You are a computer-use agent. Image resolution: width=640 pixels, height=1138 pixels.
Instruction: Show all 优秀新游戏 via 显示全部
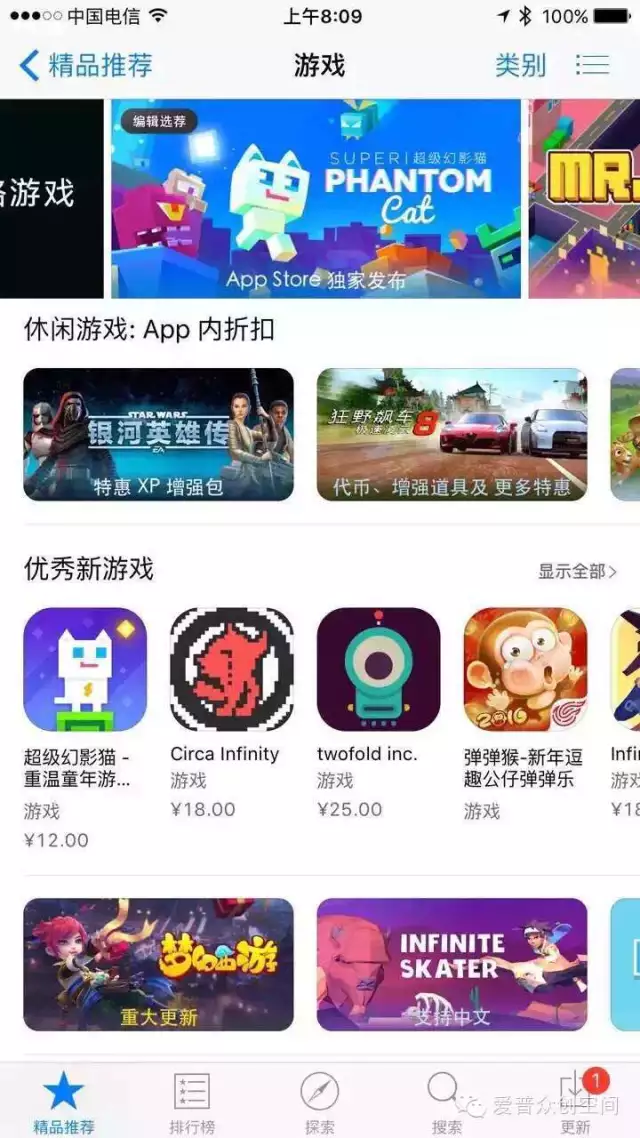(x=576, y=571)
